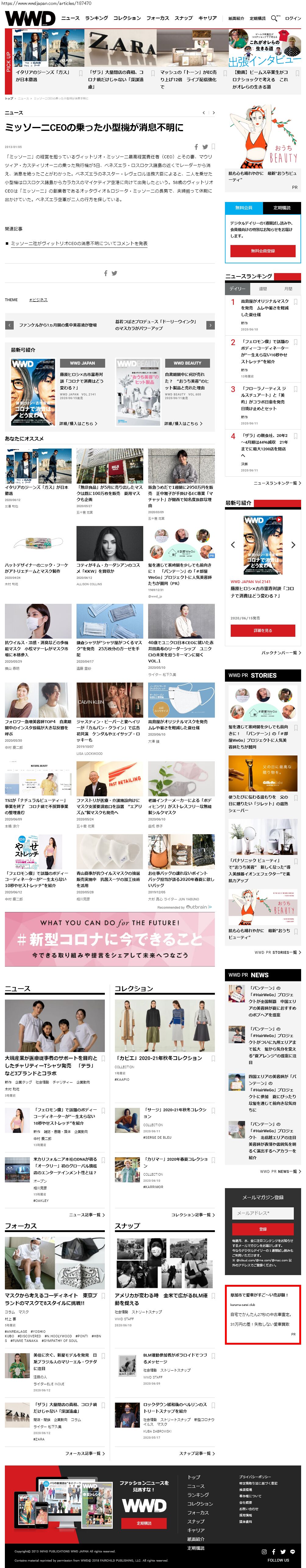Share the article on Facebook below the headline
This screenshot has width=306, height=1568.
tap(197, 147)
